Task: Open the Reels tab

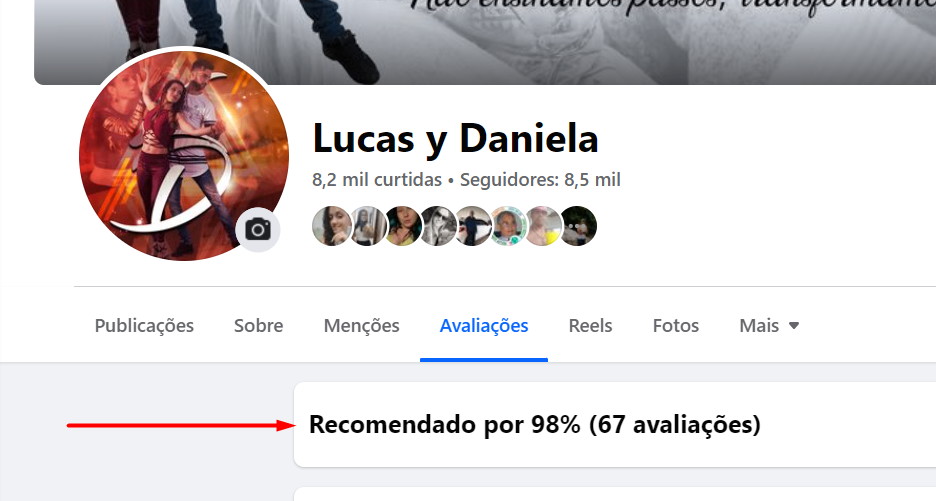Action: 590,326
